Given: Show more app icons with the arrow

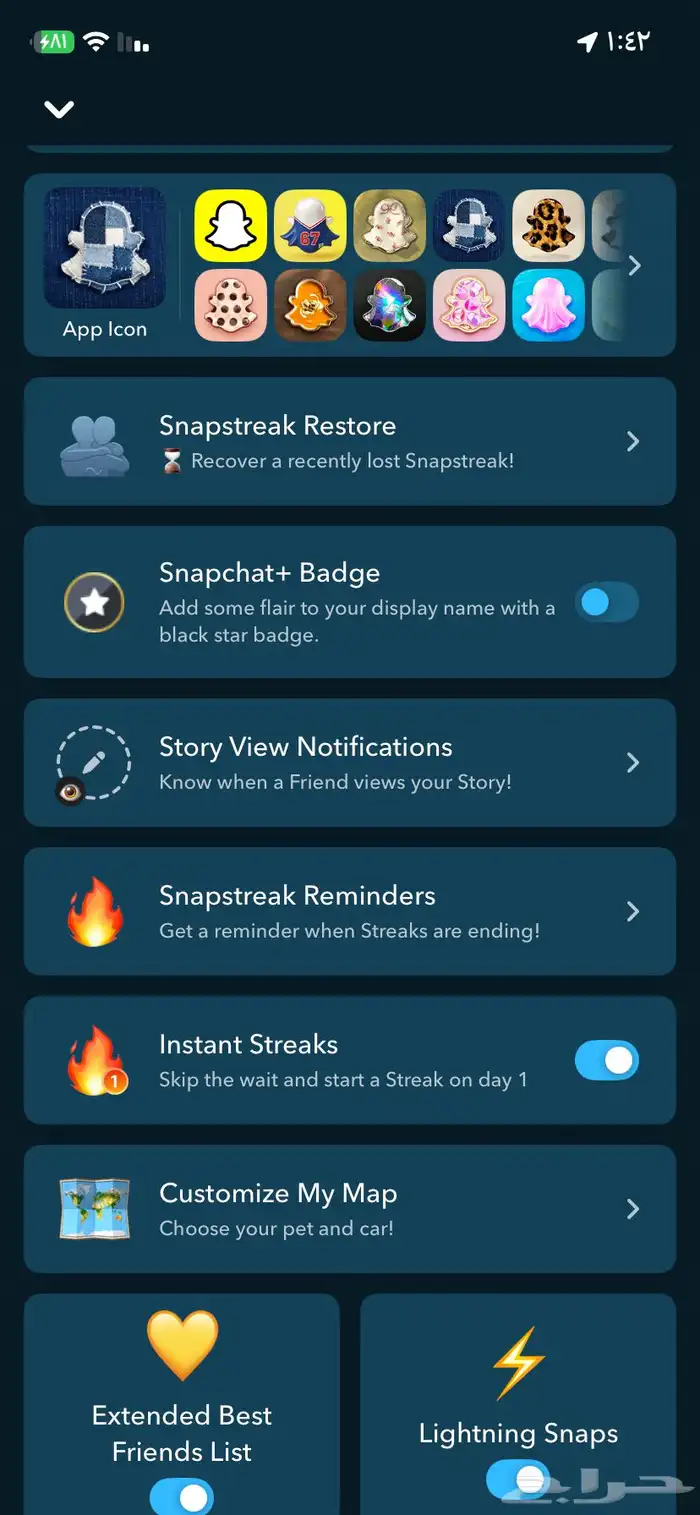Looking at the screenshot, I should [x=634, y=266].
